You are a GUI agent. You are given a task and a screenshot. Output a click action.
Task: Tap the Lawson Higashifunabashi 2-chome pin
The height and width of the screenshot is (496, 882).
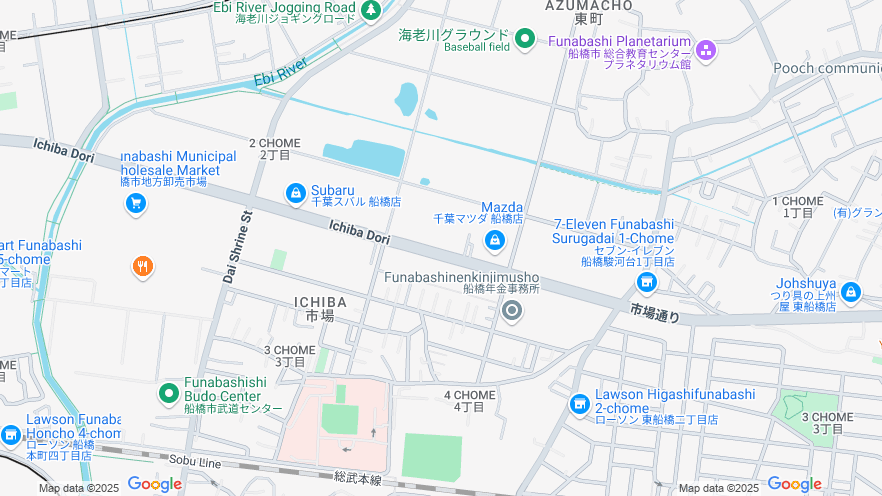coord(579,404)
